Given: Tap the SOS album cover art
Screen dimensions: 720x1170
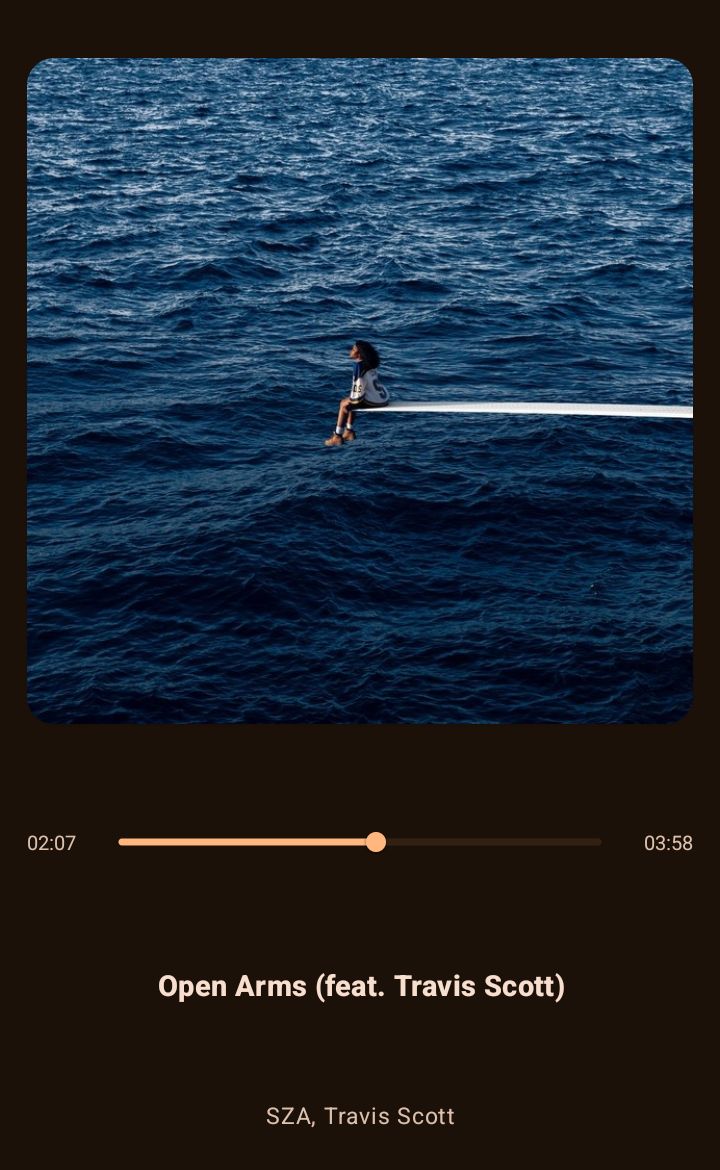Looking at the screenshot, I should 360,390.
